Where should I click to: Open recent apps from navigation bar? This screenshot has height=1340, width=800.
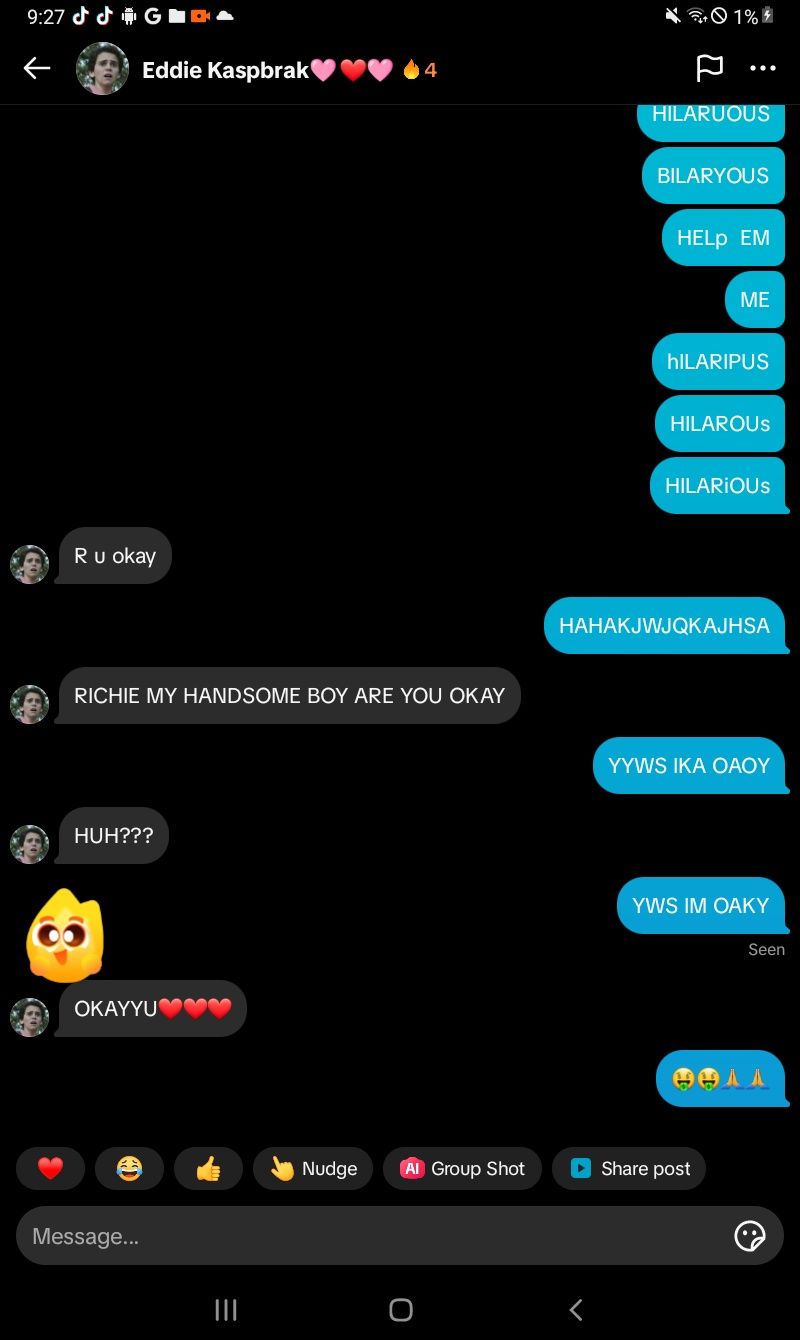pos(226,1310)
